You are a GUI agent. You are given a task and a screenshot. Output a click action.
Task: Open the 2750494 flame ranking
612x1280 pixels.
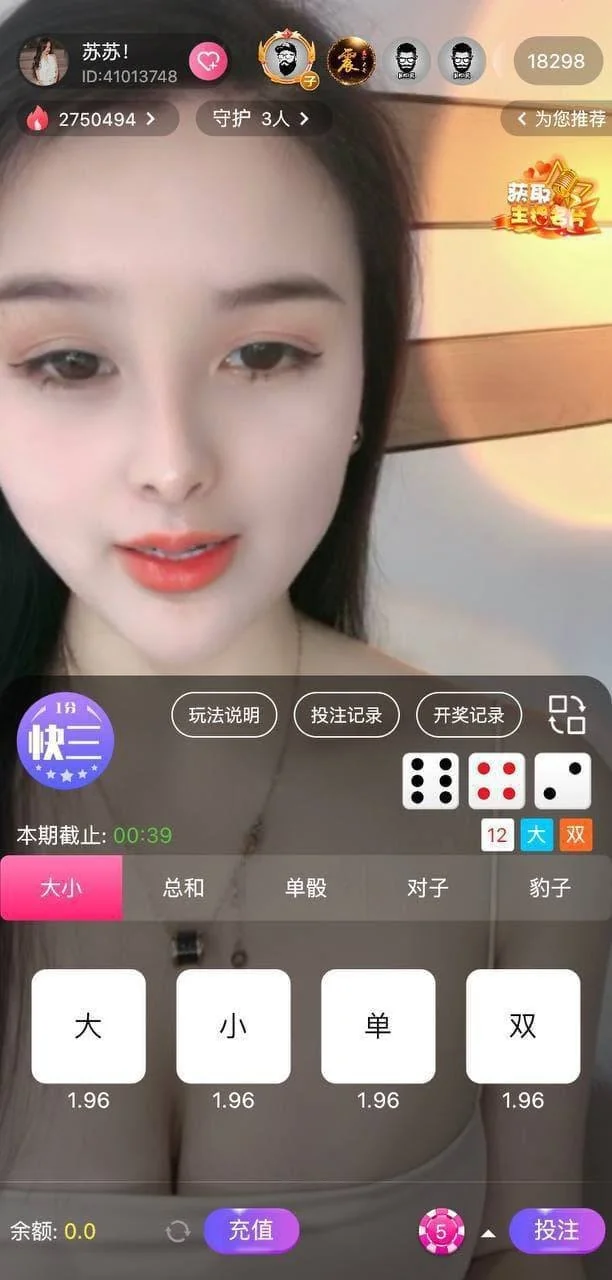click(x=96, y=119)
